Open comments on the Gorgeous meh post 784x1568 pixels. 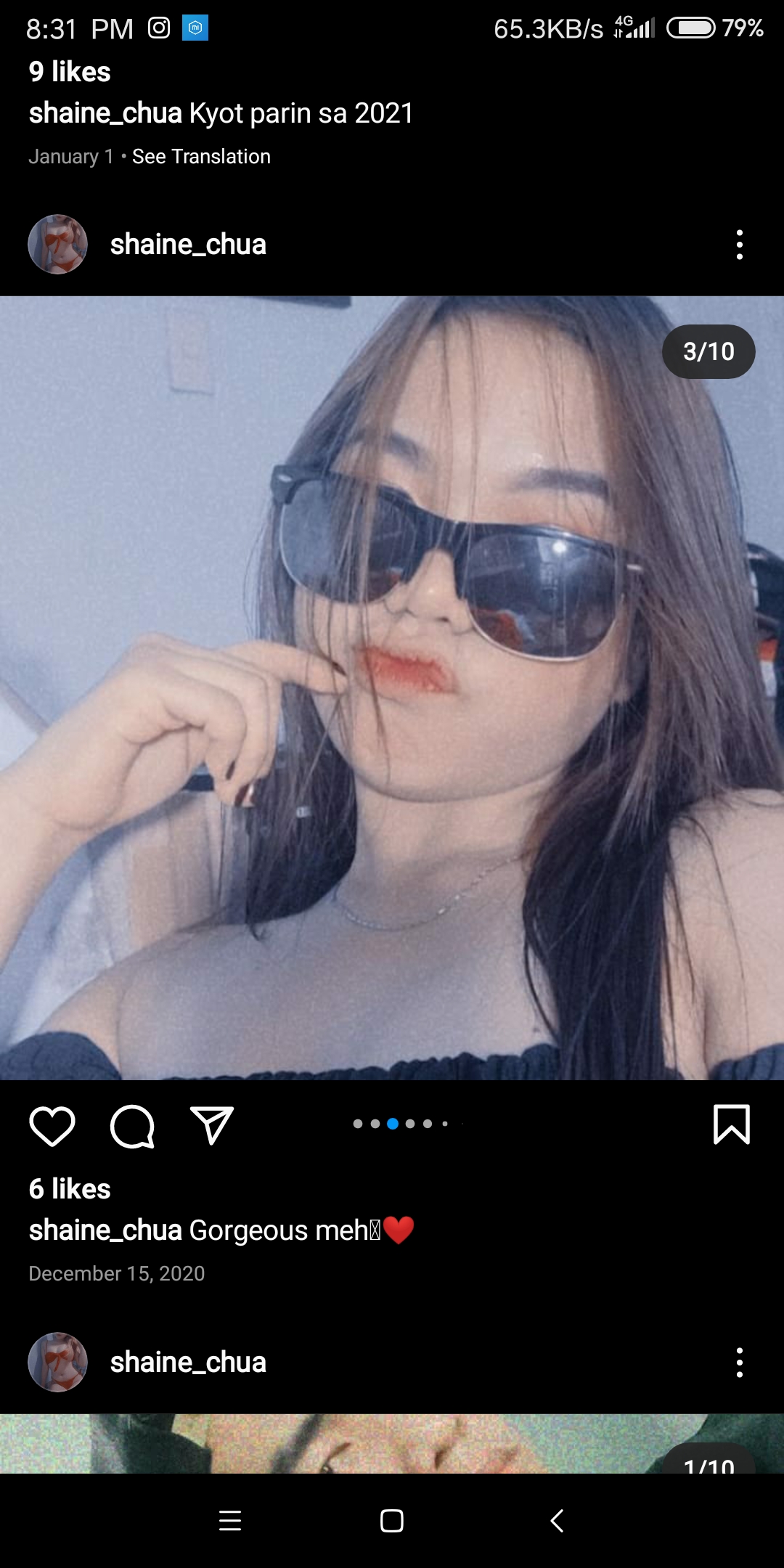pos(132,1126)
